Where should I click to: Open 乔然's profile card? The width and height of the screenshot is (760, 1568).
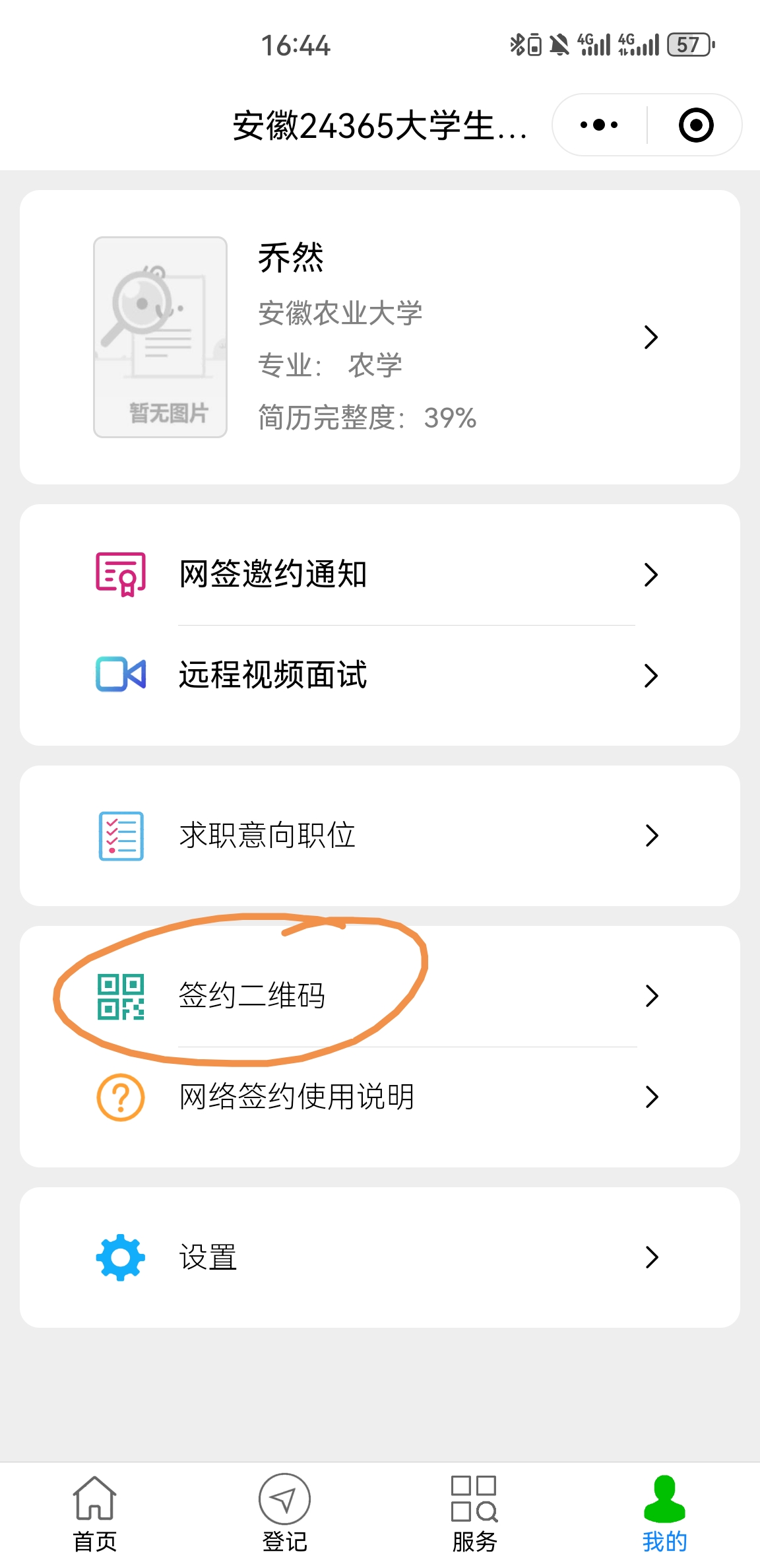(x=379, y=337)
